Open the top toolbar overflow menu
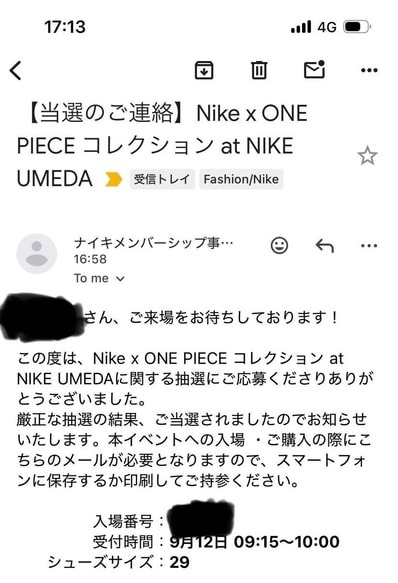The height and width of the screenshot is (583, 398). click(369, 70)
